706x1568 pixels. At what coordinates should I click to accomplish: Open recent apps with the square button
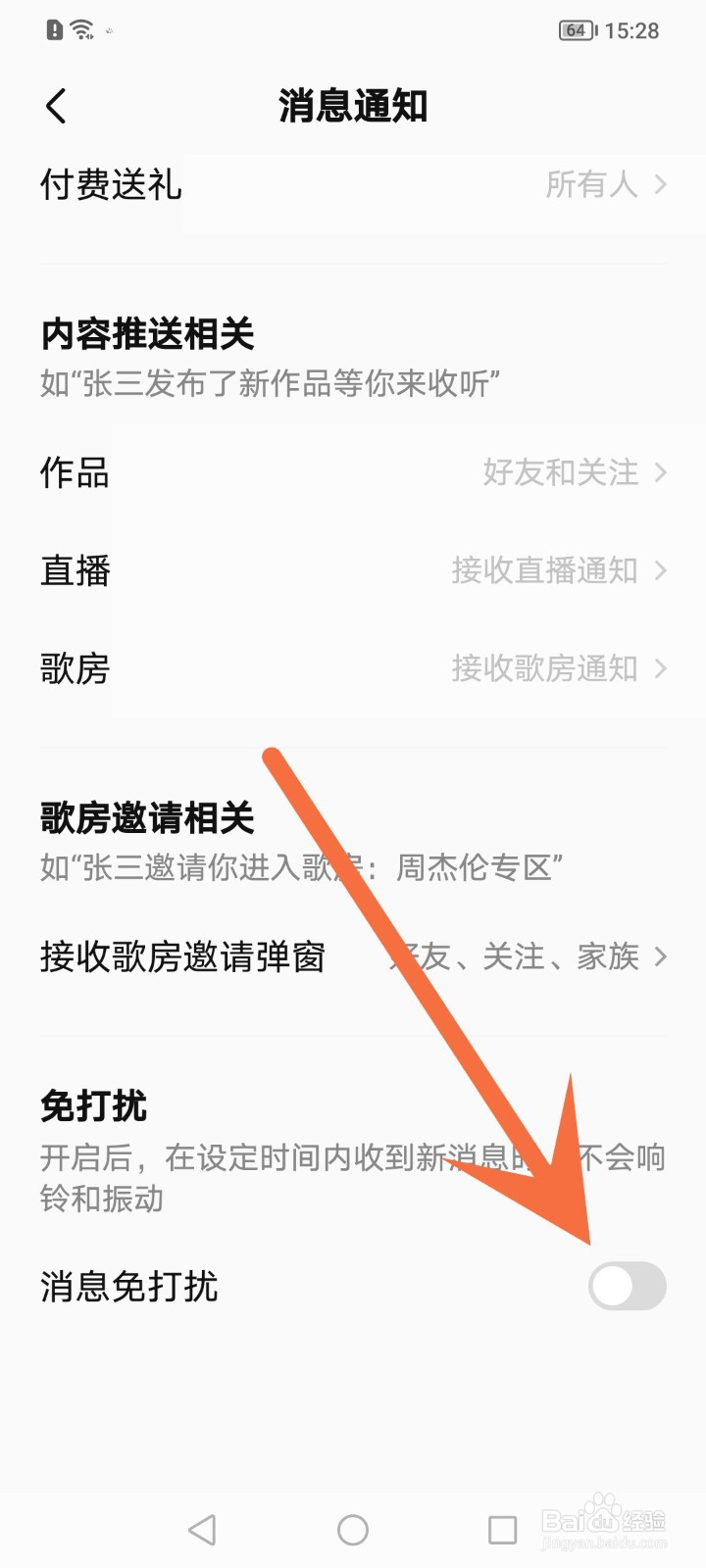[x=501, y=1528]
